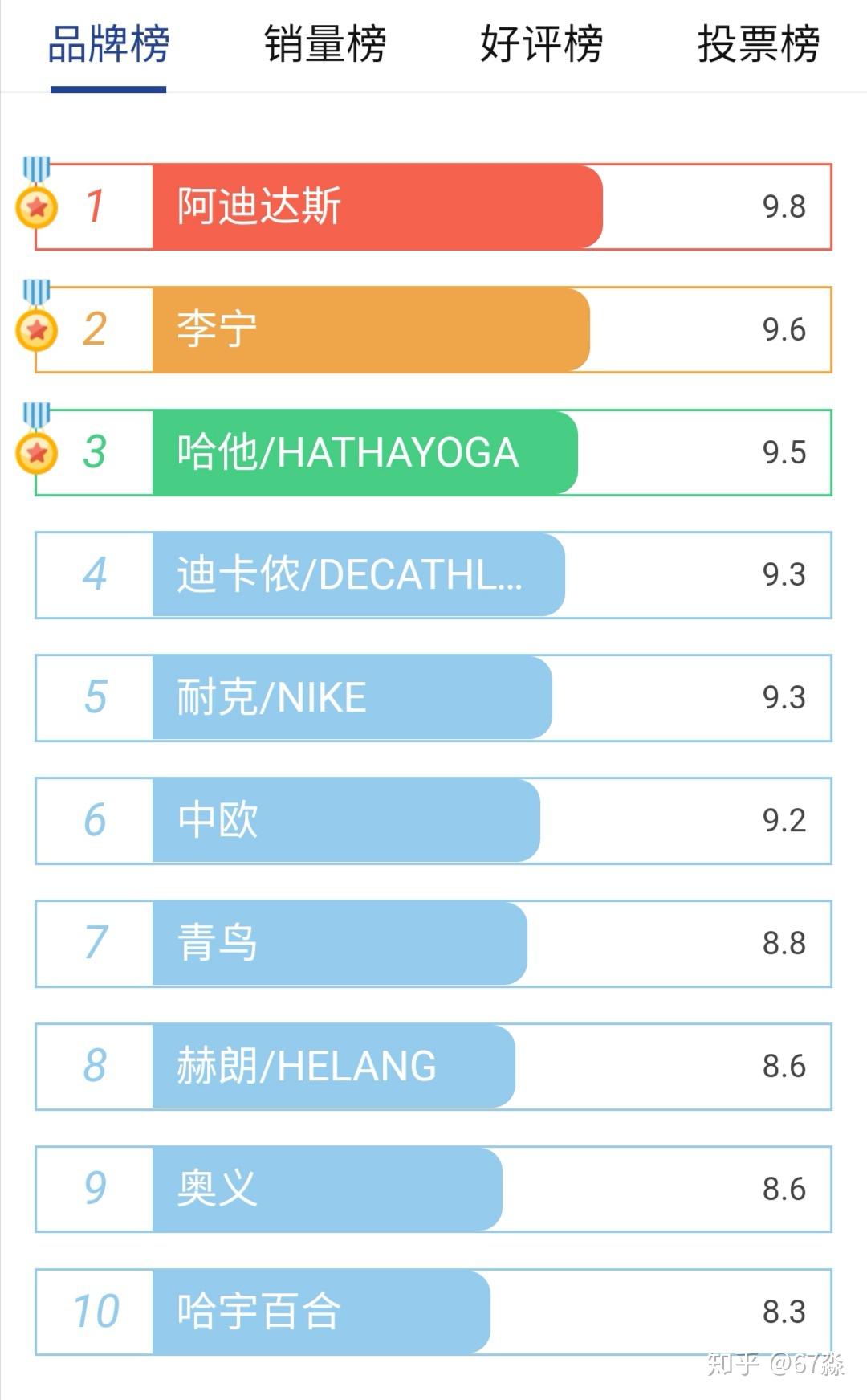Select the currently active 品牌榜 tab
This screenshot has width=867, height=1400.
[x=107, y=46]
